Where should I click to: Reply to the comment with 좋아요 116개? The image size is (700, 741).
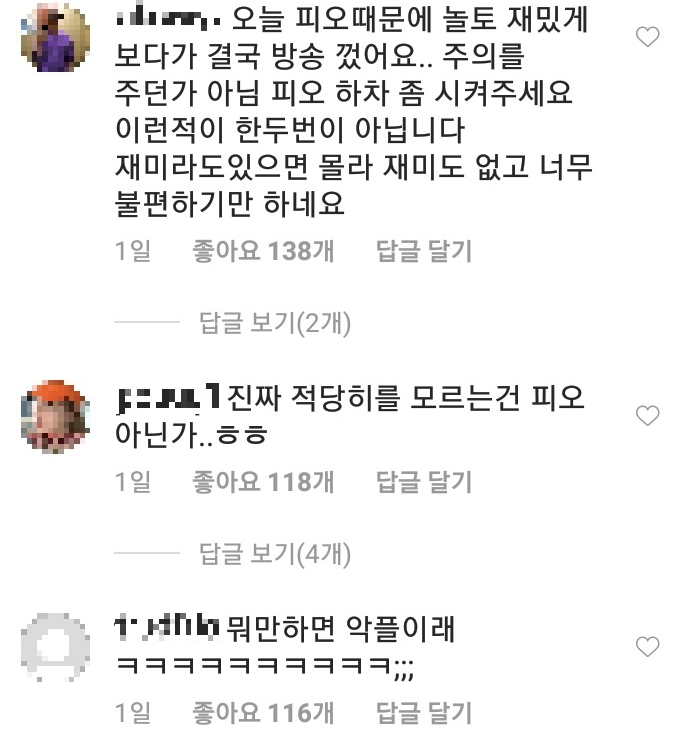pos(423,713)
